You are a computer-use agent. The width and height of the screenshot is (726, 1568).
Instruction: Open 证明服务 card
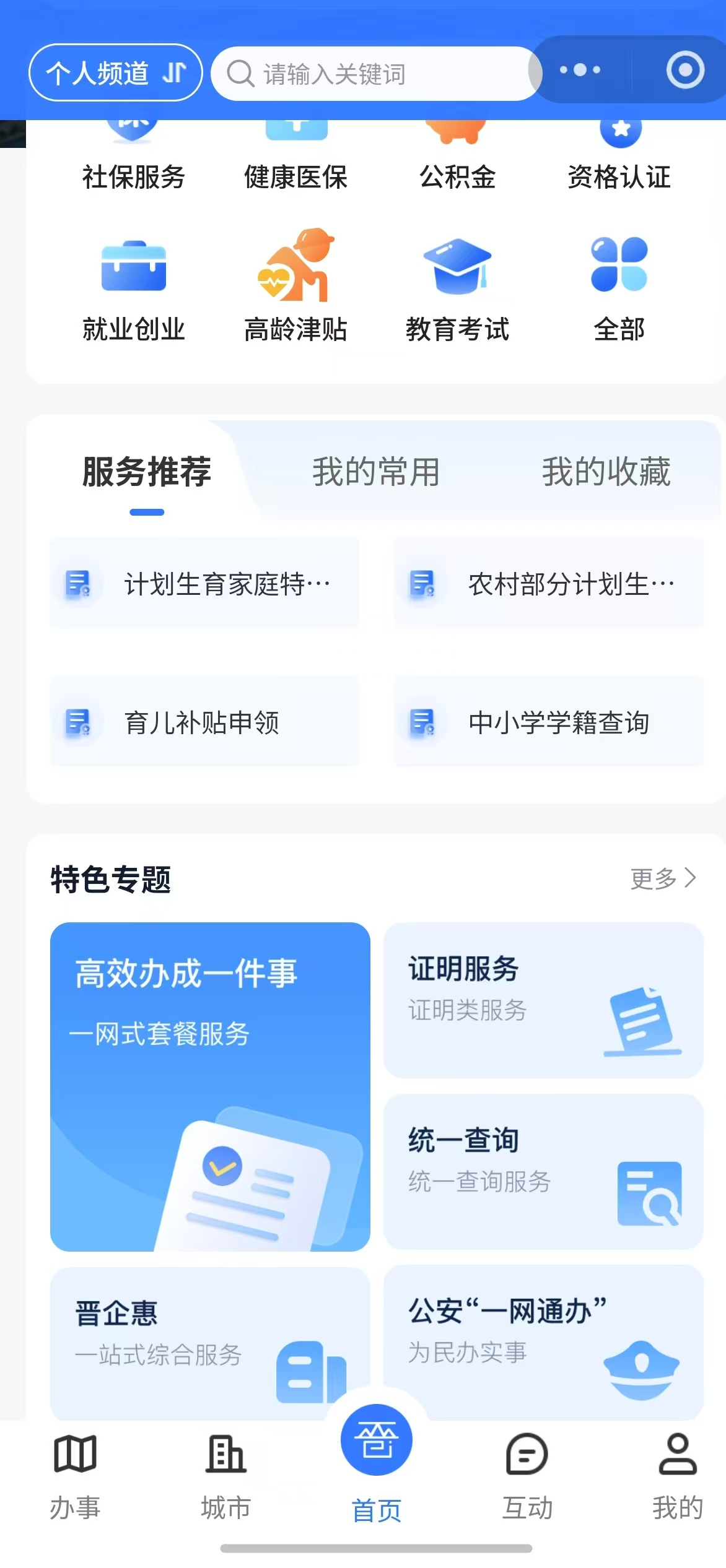(543, 1000)
